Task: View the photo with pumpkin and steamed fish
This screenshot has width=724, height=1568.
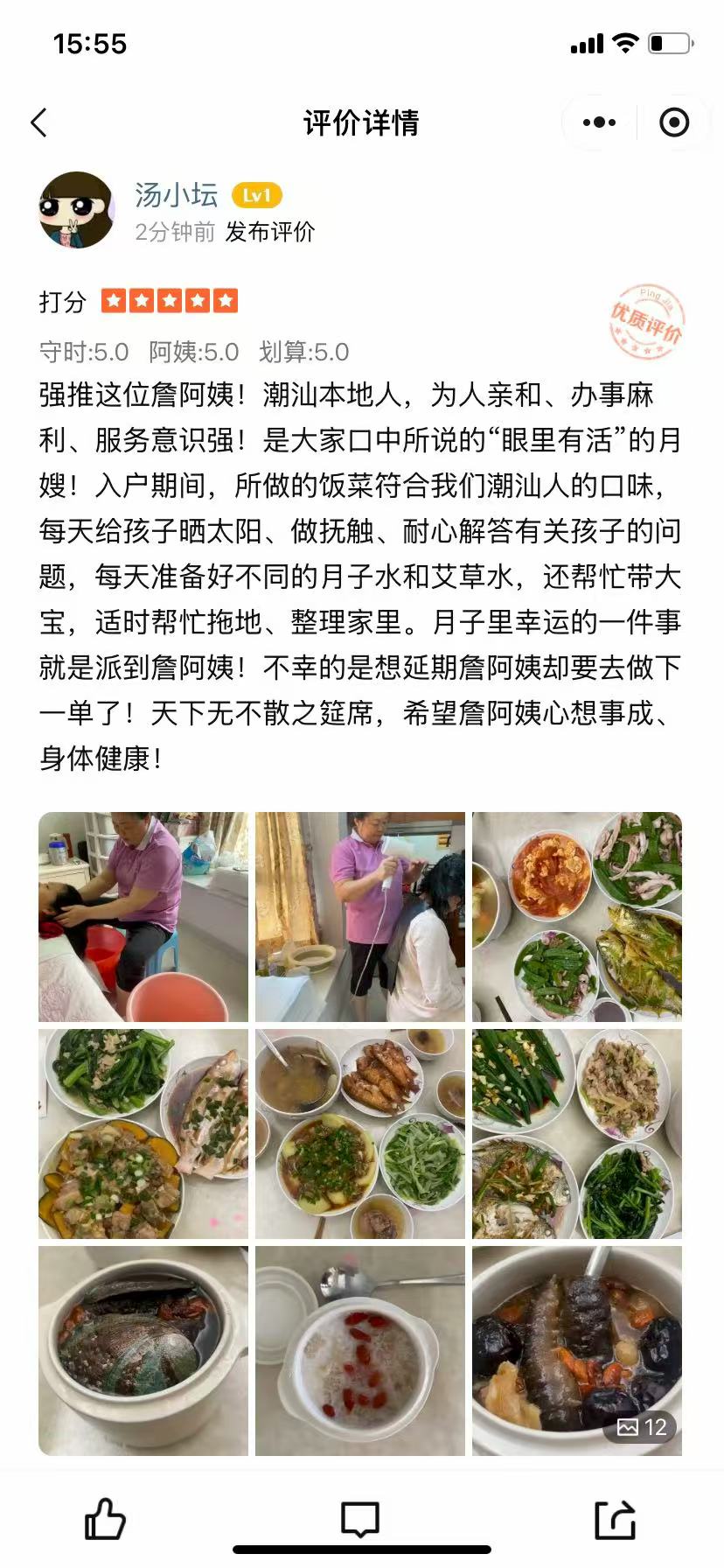Action: click(x=143, y=1133)
